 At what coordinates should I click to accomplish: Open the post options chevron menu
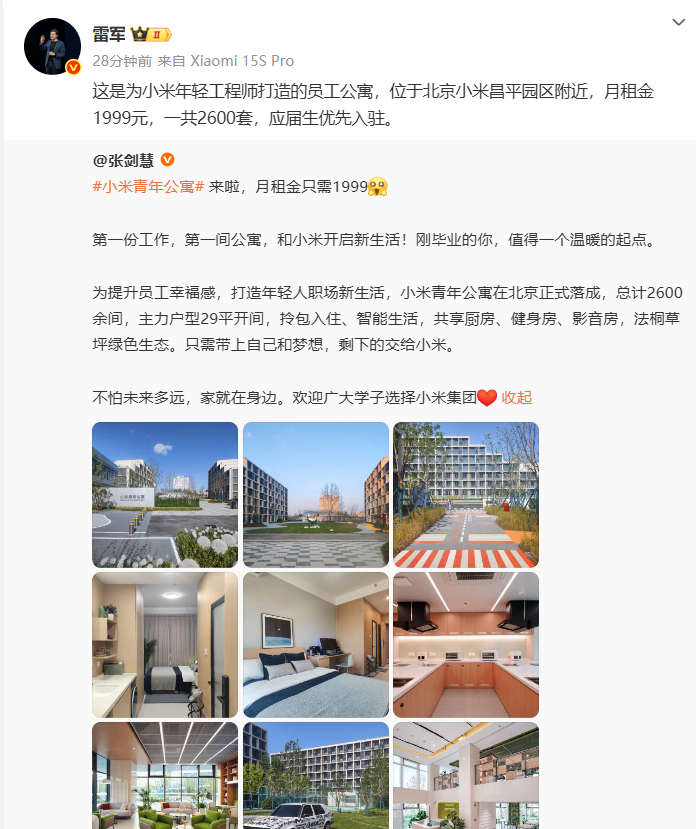(676, 22)
